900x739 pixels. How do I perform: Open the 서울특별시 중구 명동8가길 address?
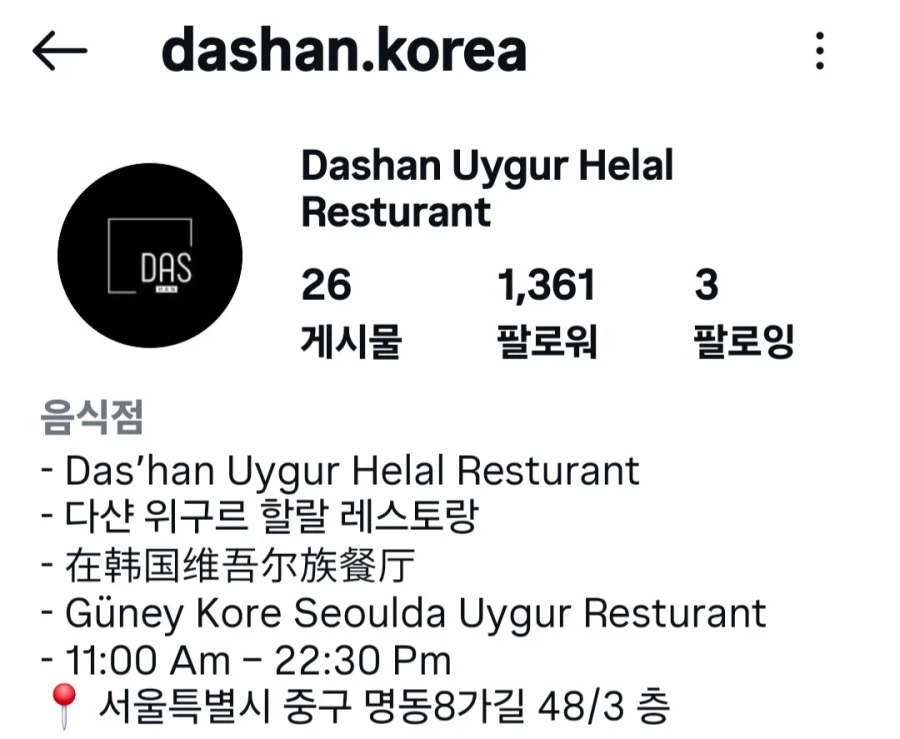tap(383, 708)
